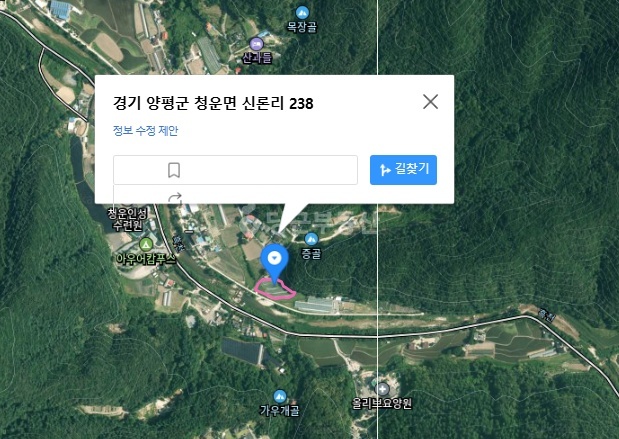
Task: Select the blue location pin on map
Action: [274, 260]
